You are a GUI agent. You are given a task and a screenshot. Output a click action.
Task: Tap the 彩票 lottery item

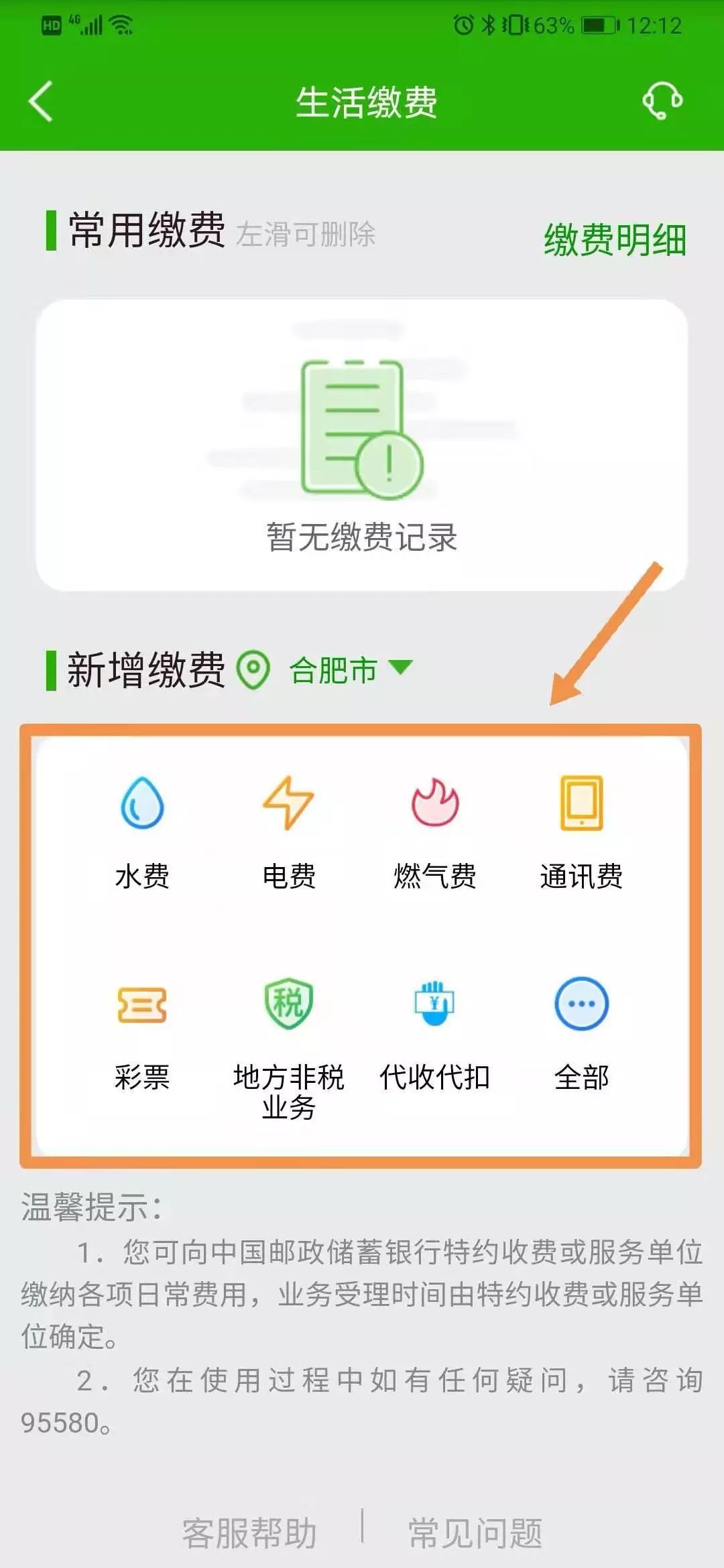142,1033
